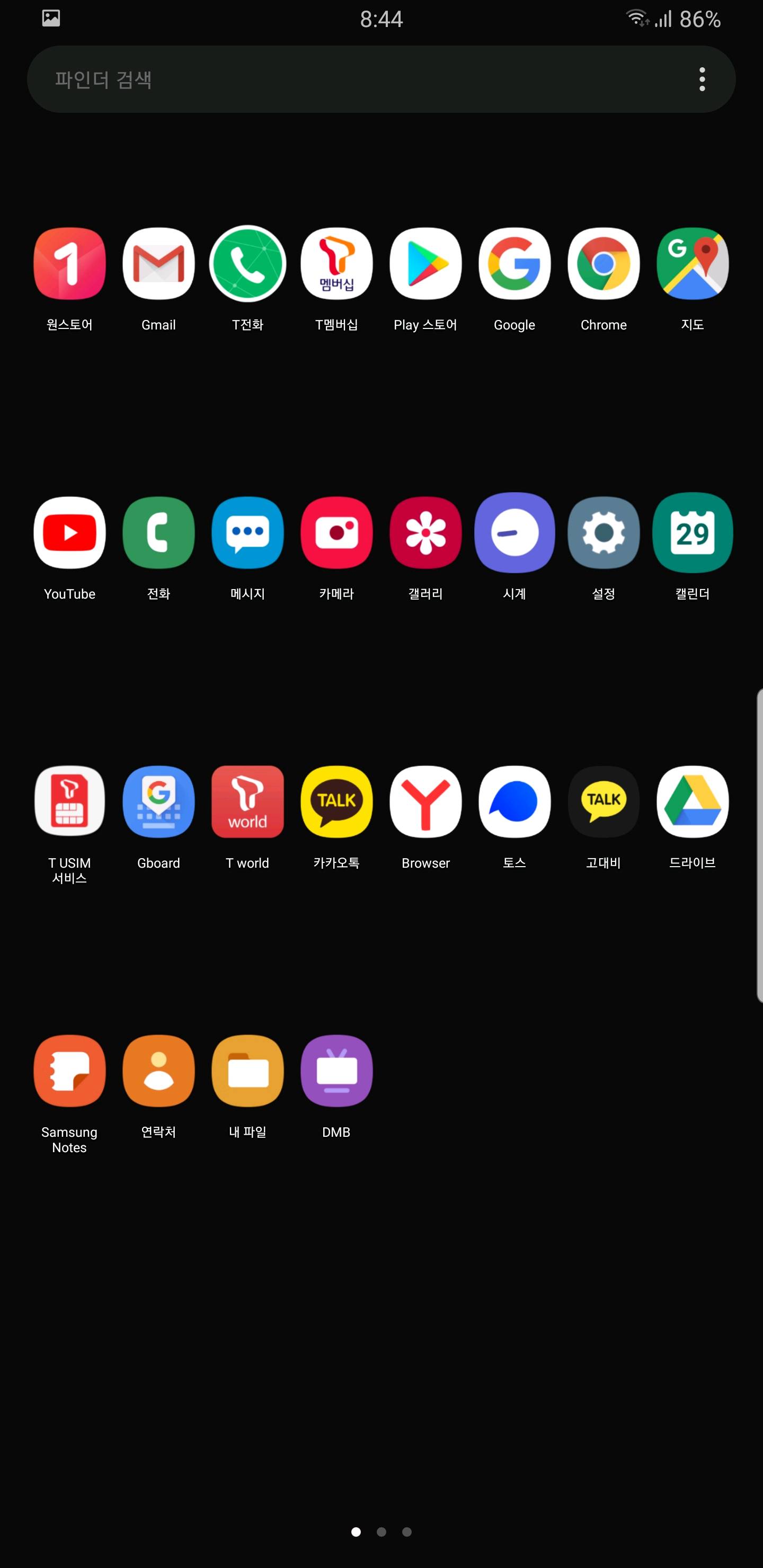Open the T전화 app
Viewport: 763px width, 1568px height.
point(247,264)
